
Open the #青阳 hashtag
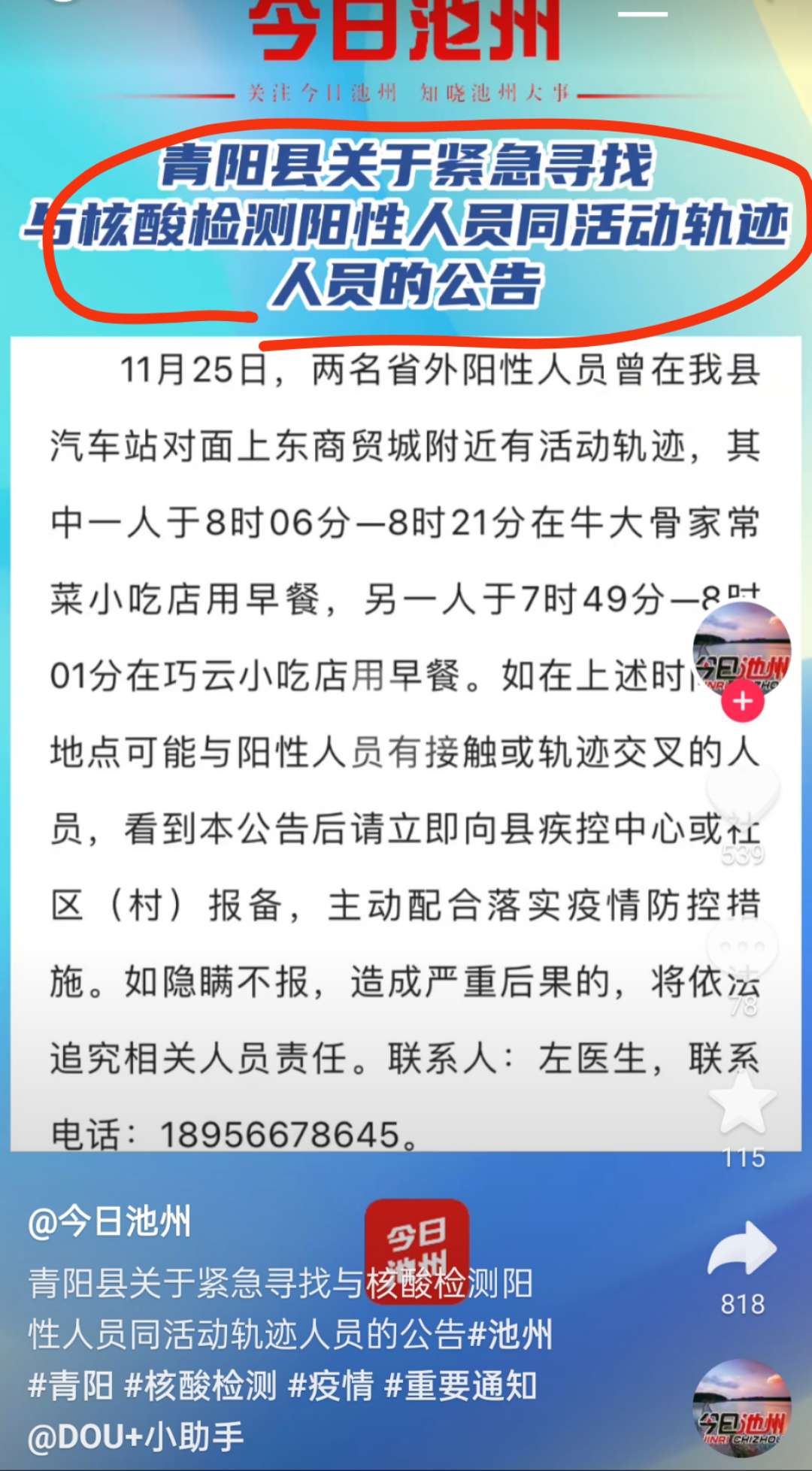[71, 1385]
